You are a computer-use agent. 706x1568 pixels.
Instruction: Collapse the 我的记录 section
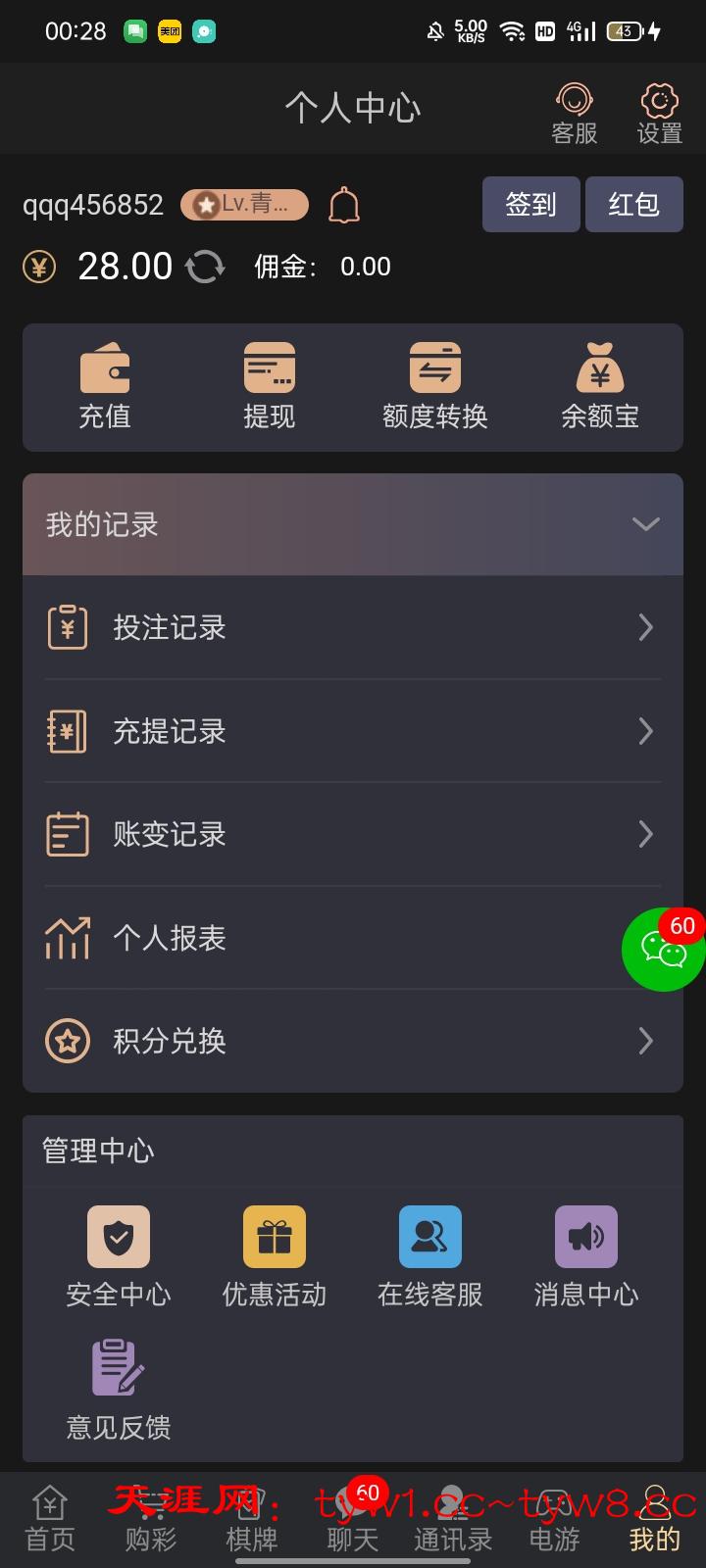pyautogui.click(x=646, y=524)
